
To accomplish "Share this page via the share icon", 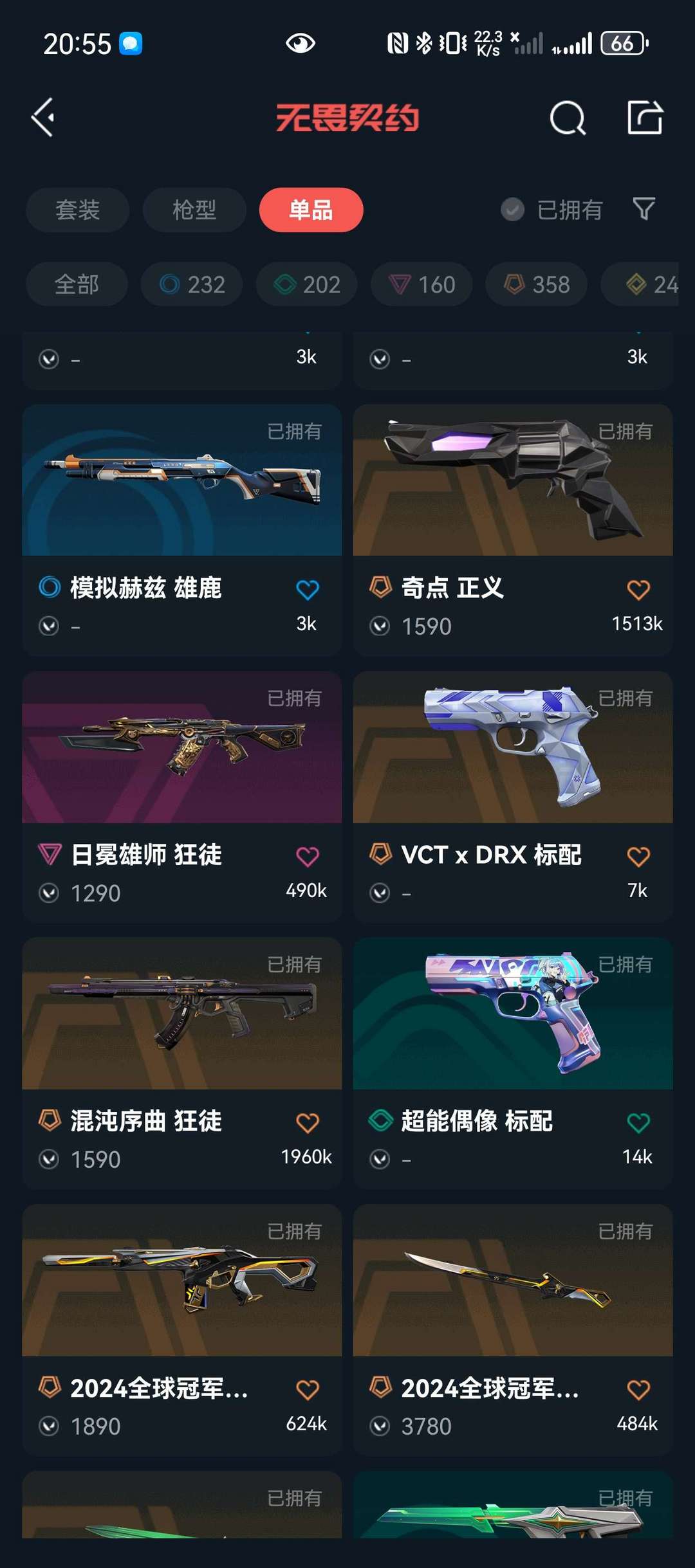I will pyautogui.click(x=645, y=118).
